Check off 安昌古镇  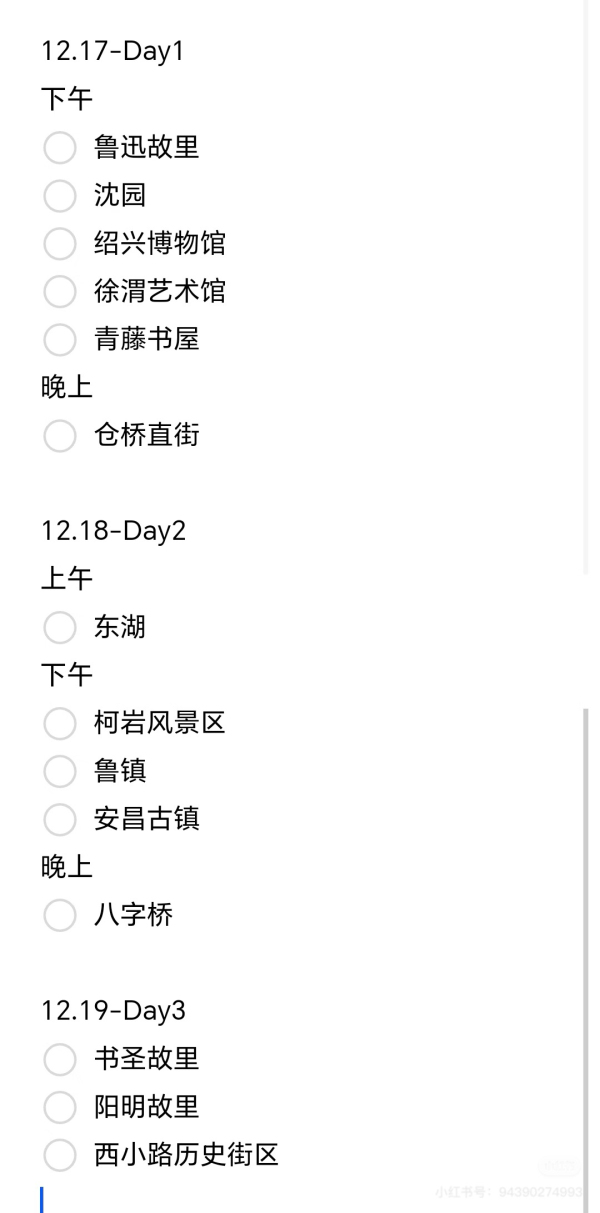click(x=60, y=820)
